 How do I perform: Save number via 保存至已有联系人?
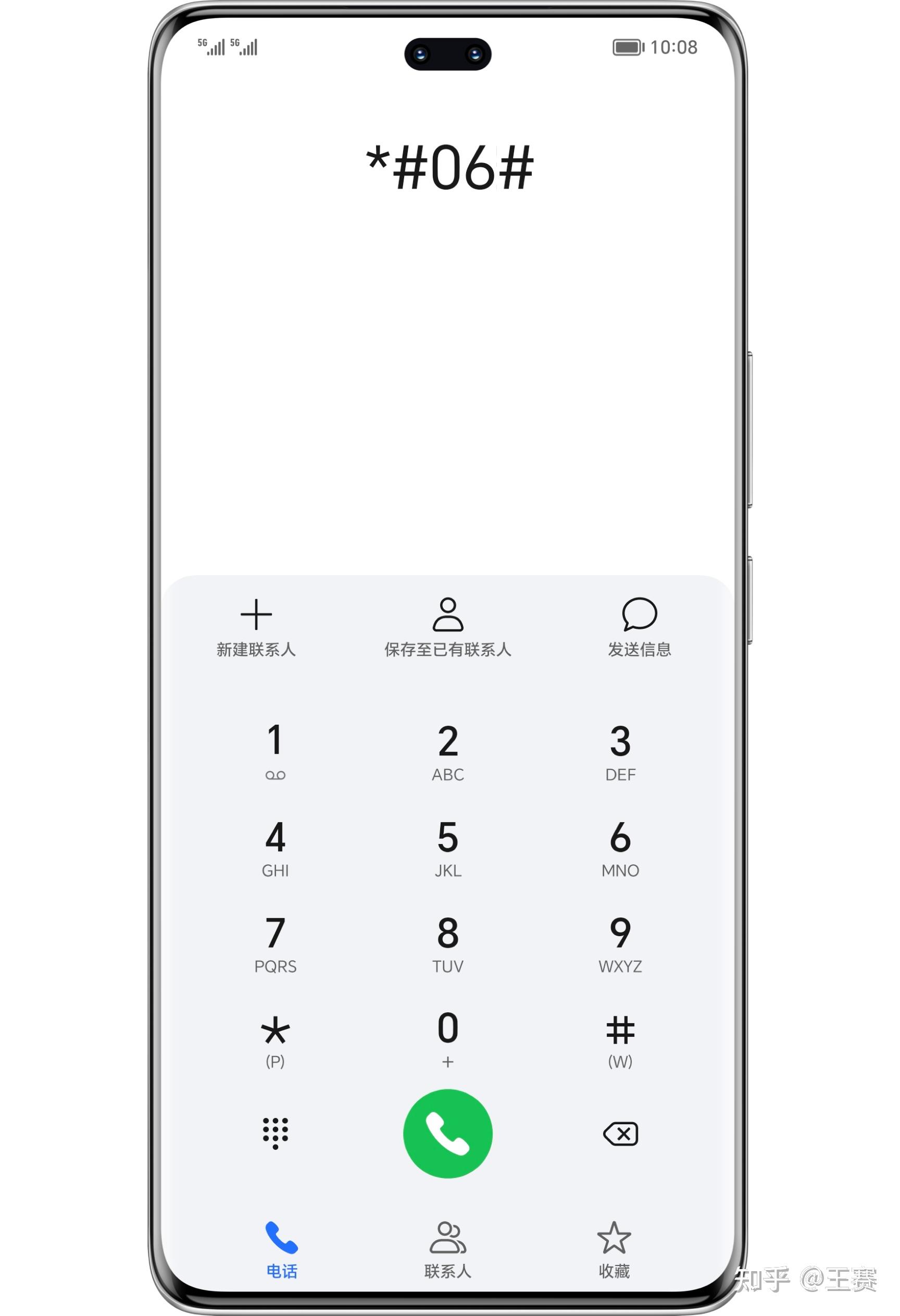pos(448,627)
